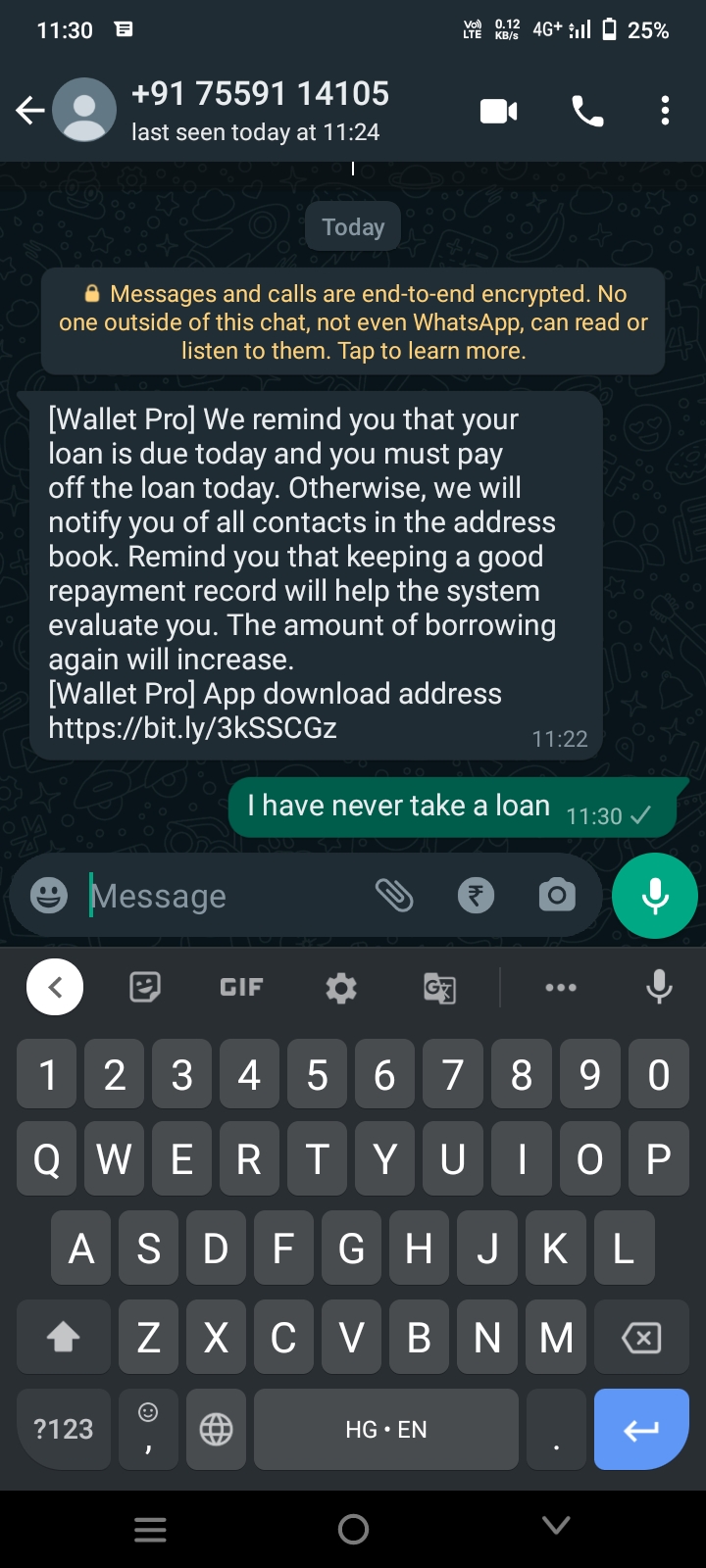The width and height of the screenshot is (706, 1568).
Task: Open keyboard settings gear
Action: pyautogui.click(x=341, y=987)
